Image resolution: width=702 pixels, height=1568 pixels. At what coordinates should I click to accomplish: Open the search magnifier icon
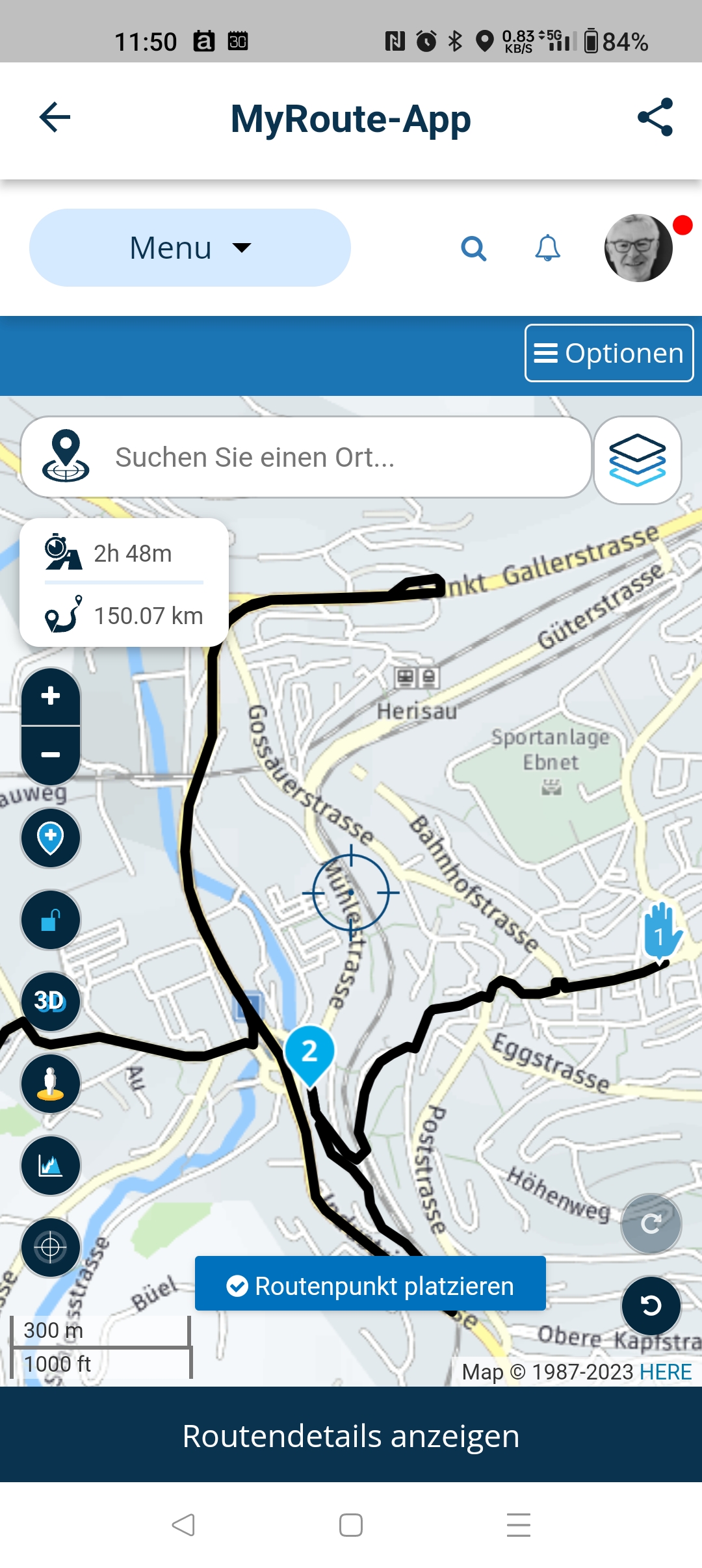click(x=474, y=248)
